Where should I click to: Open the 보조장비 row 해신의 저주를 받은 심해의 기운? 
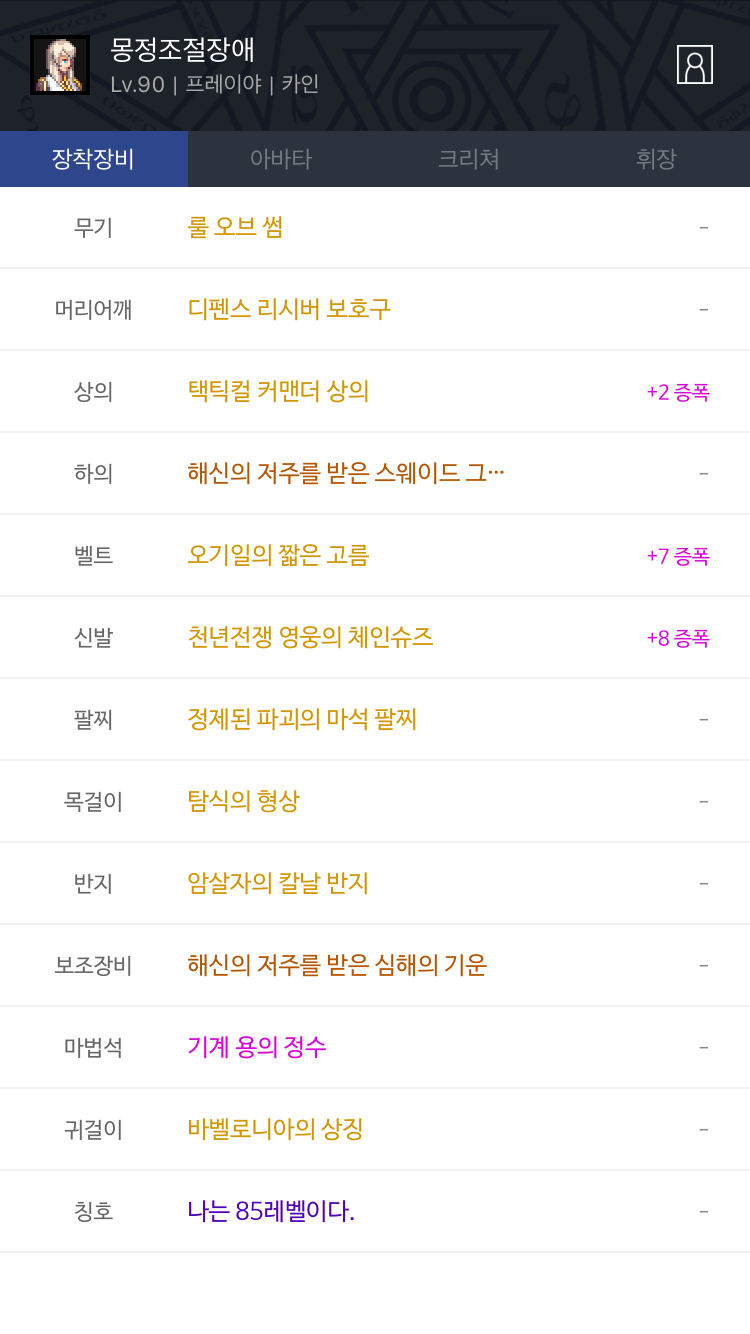coord(375,966)
